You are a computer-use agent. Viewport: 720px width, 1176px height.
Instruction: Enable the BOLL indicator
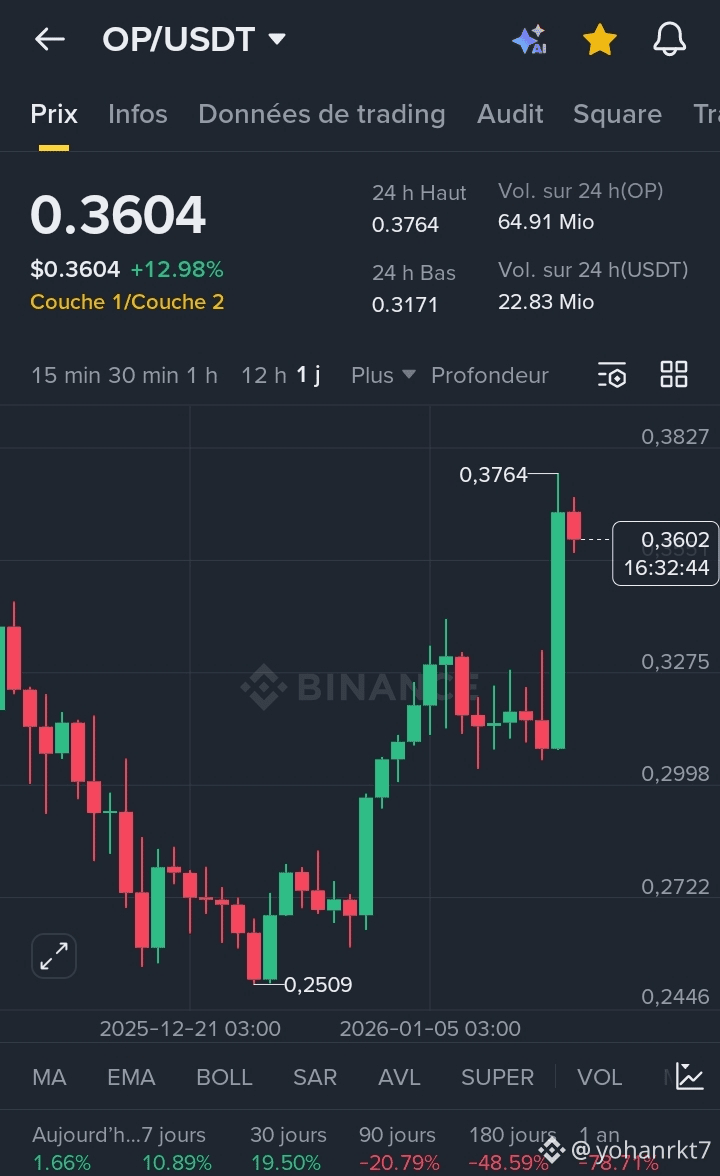coord(224,1077)
